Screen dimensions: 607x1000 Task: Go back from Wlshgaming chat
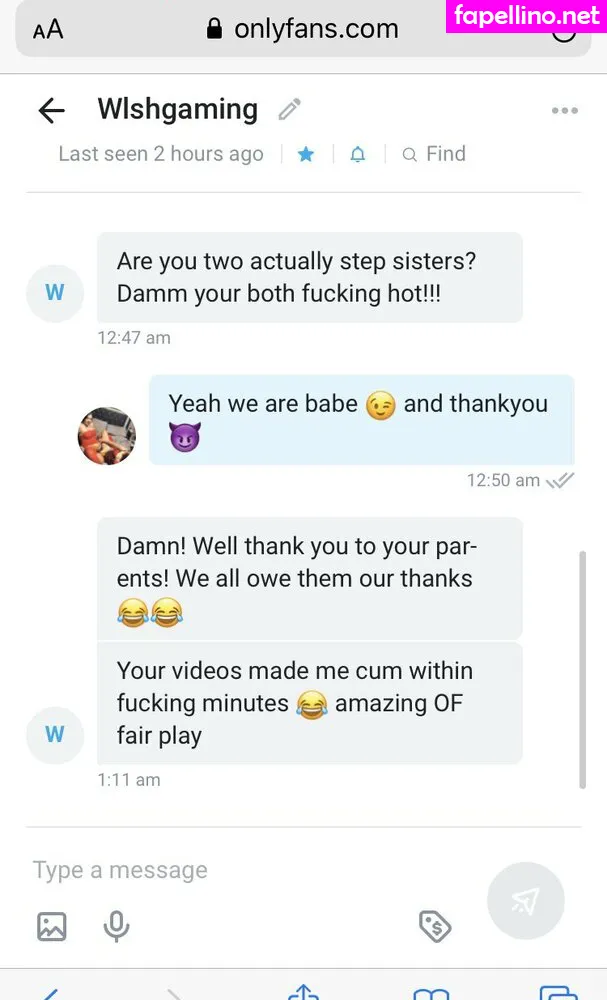coord(51,110)
